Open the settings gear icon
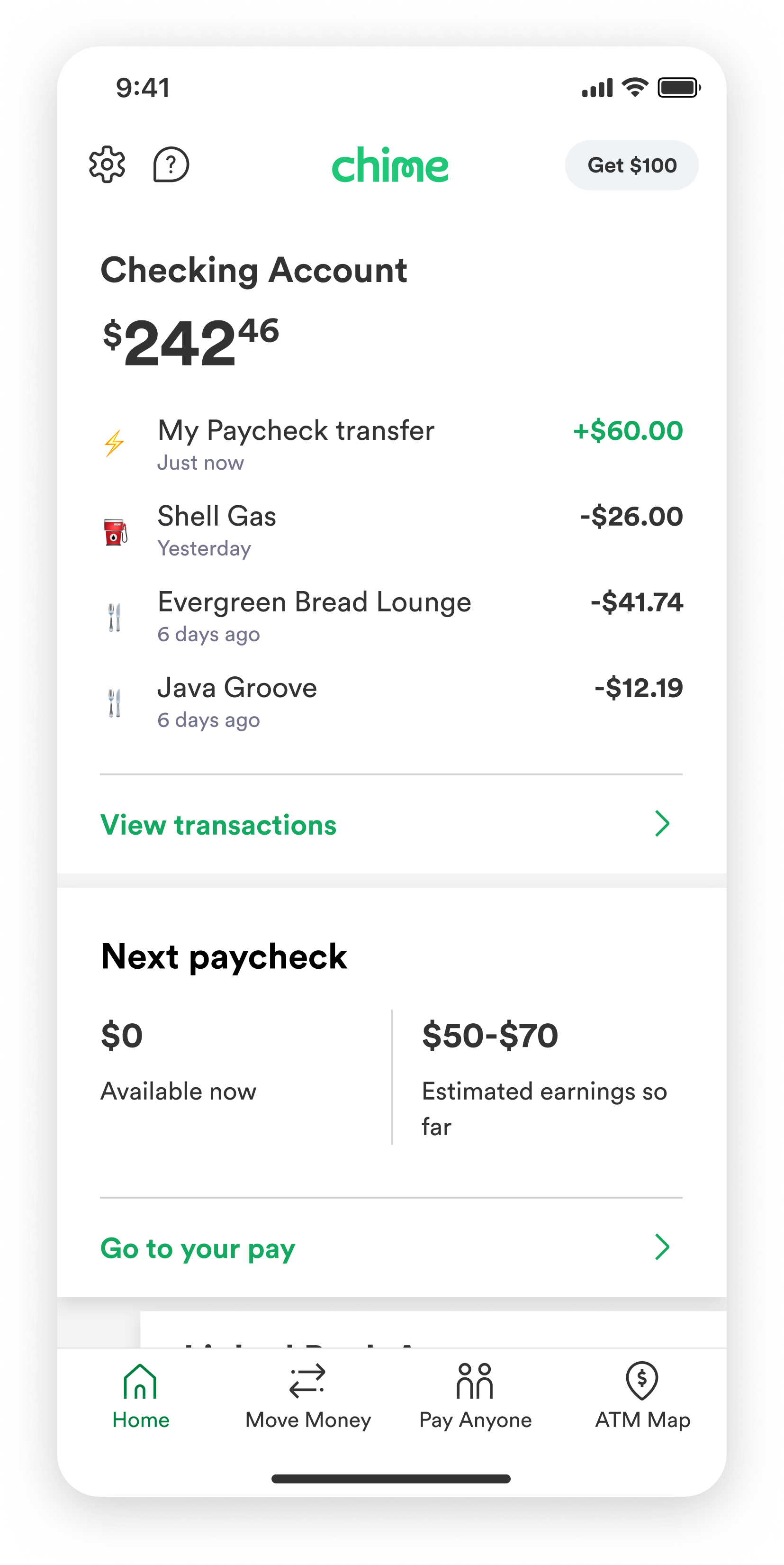 click(107, 164)
